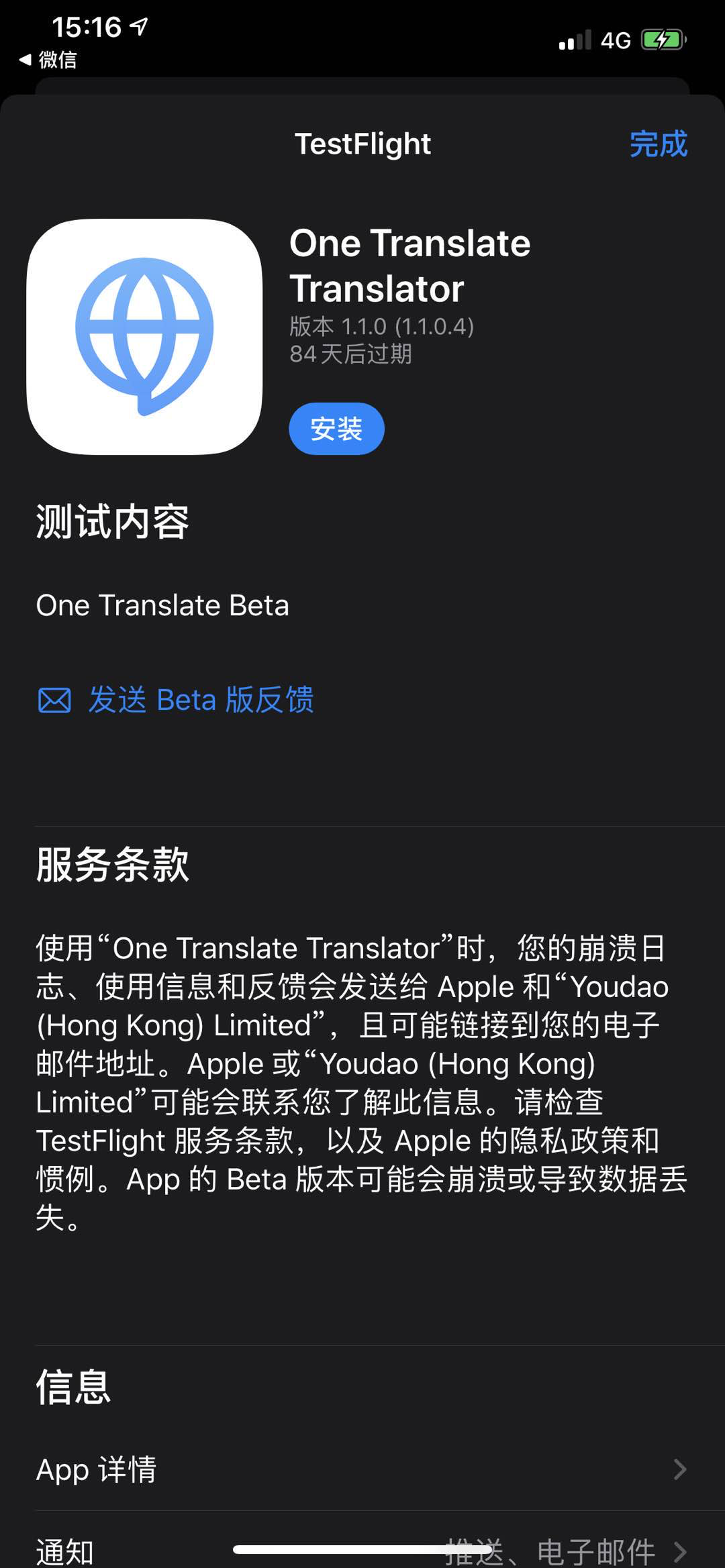Send Beta feedback via 发送 Beta 版反馈
725x1568 pixels.
[176, 700]
